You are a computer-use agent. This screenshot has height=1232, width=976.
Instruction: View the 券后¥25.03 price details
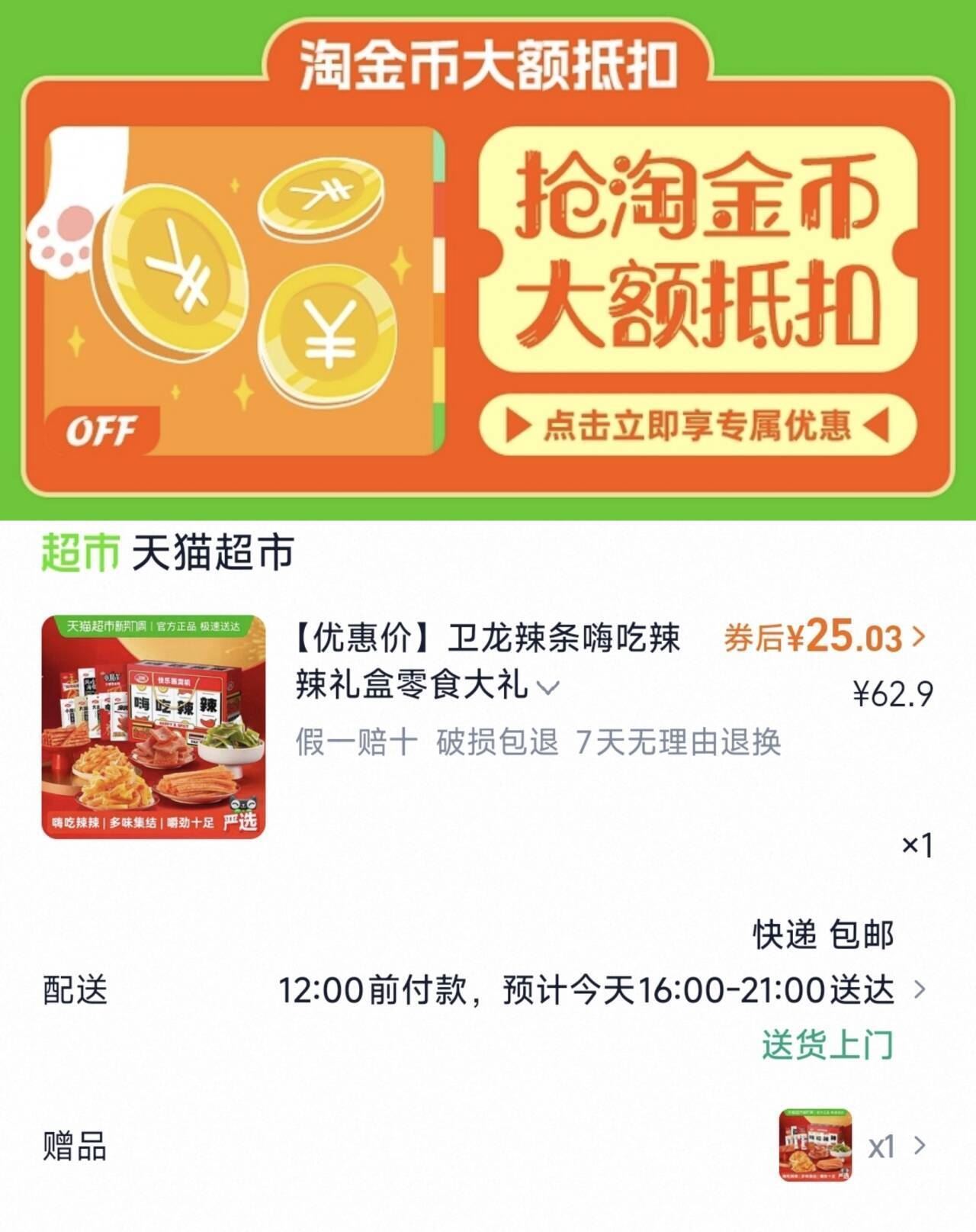pyautogui.click(x=824, y=638)
